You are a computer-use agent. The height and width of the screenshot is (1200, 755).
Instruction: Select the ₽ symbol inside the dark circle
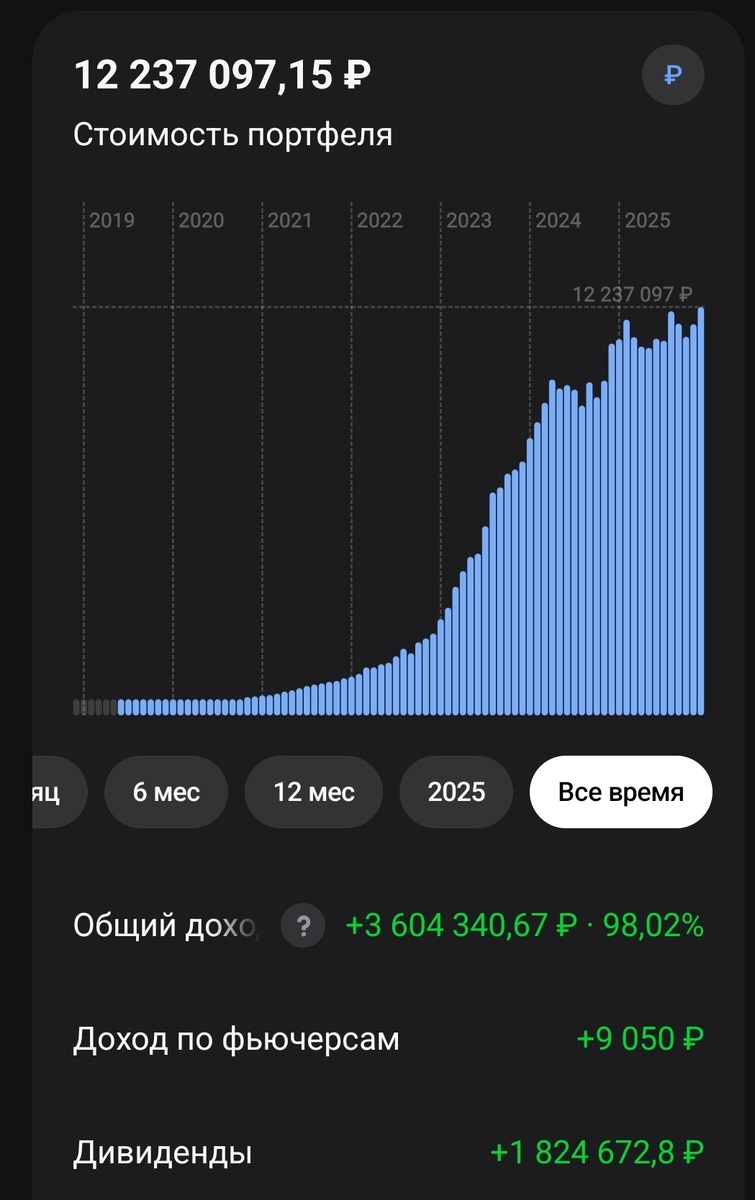click(x=673, y=75)
